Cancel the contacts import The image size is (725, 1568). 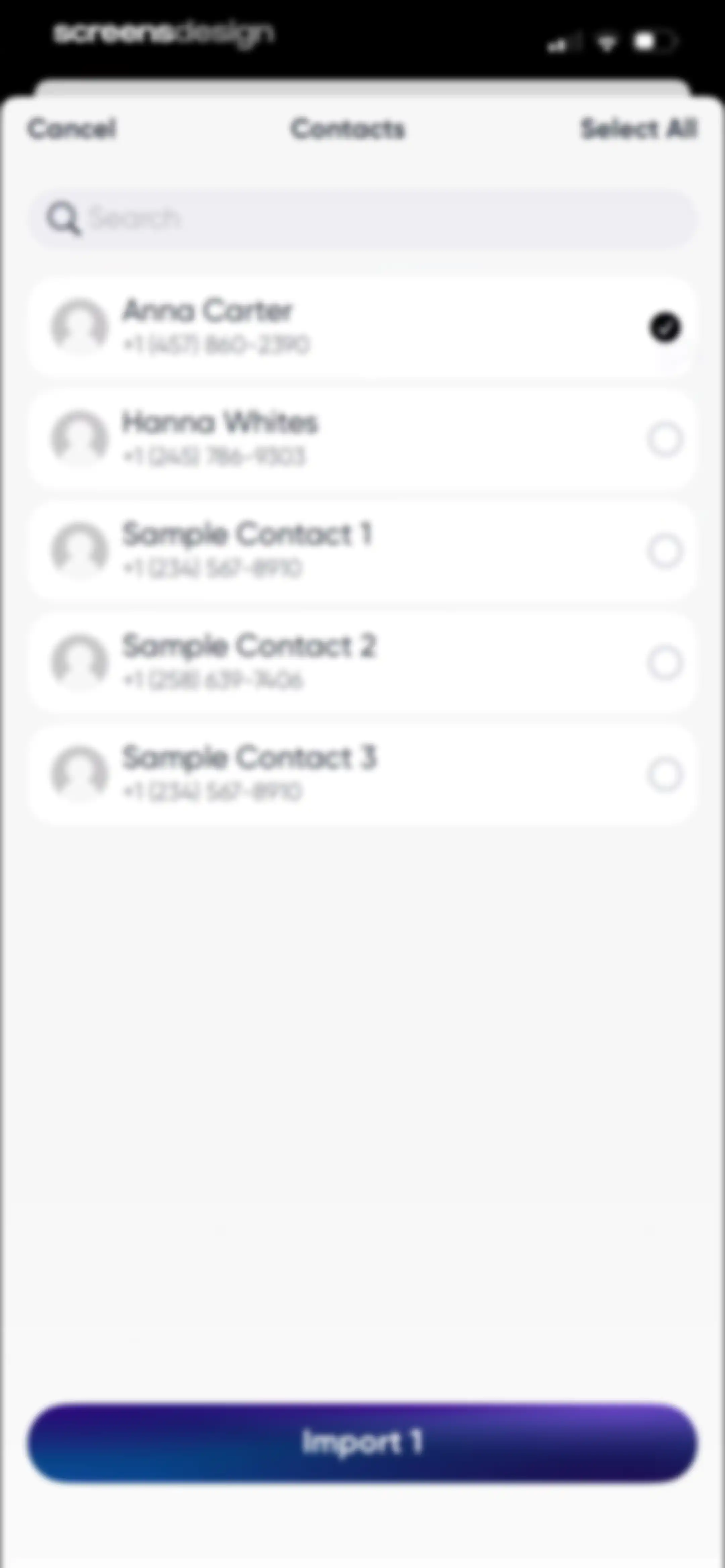72,129
